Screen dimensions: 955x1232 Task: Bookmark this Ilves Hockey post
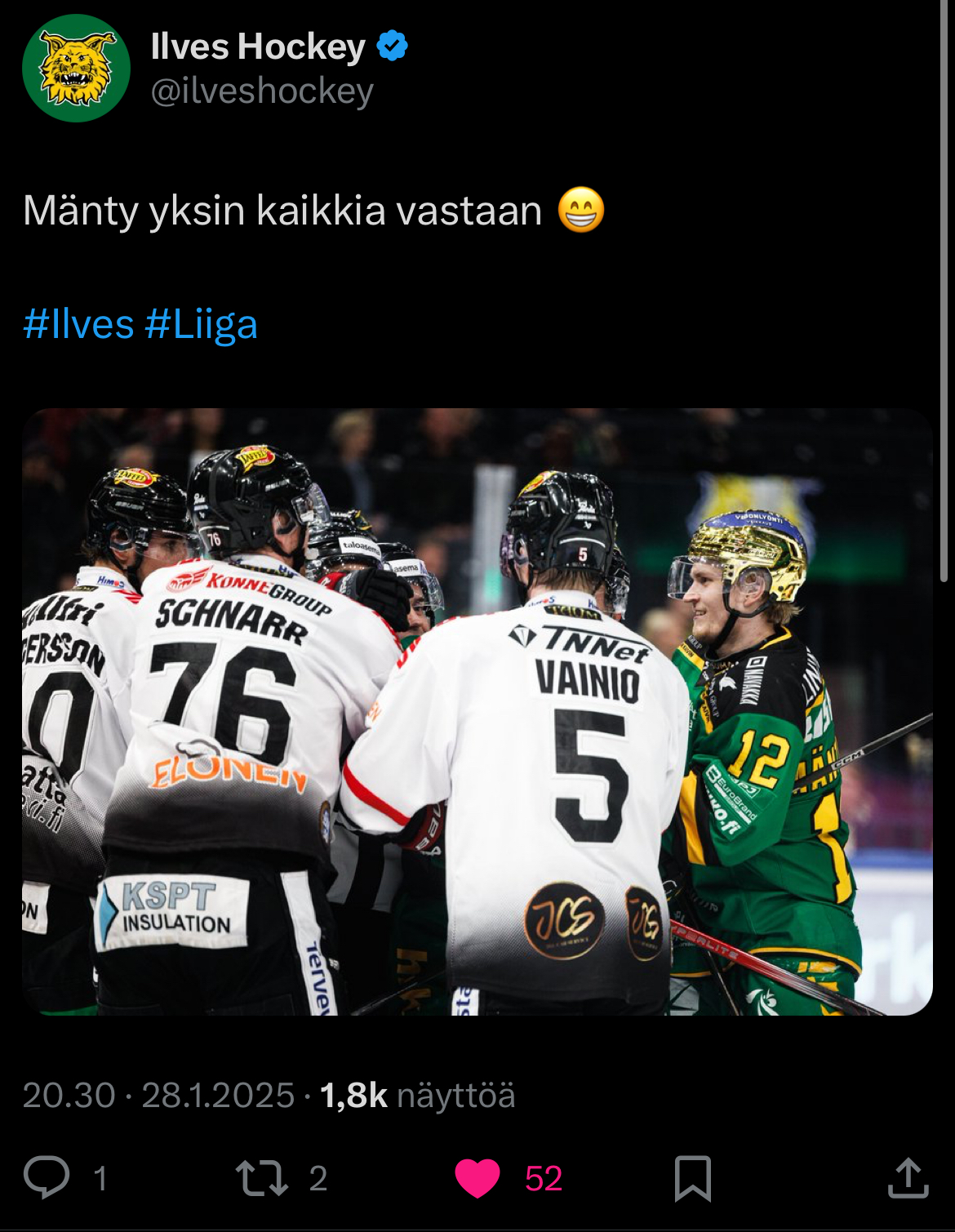pyautogui.click(x=693, y=1178)
